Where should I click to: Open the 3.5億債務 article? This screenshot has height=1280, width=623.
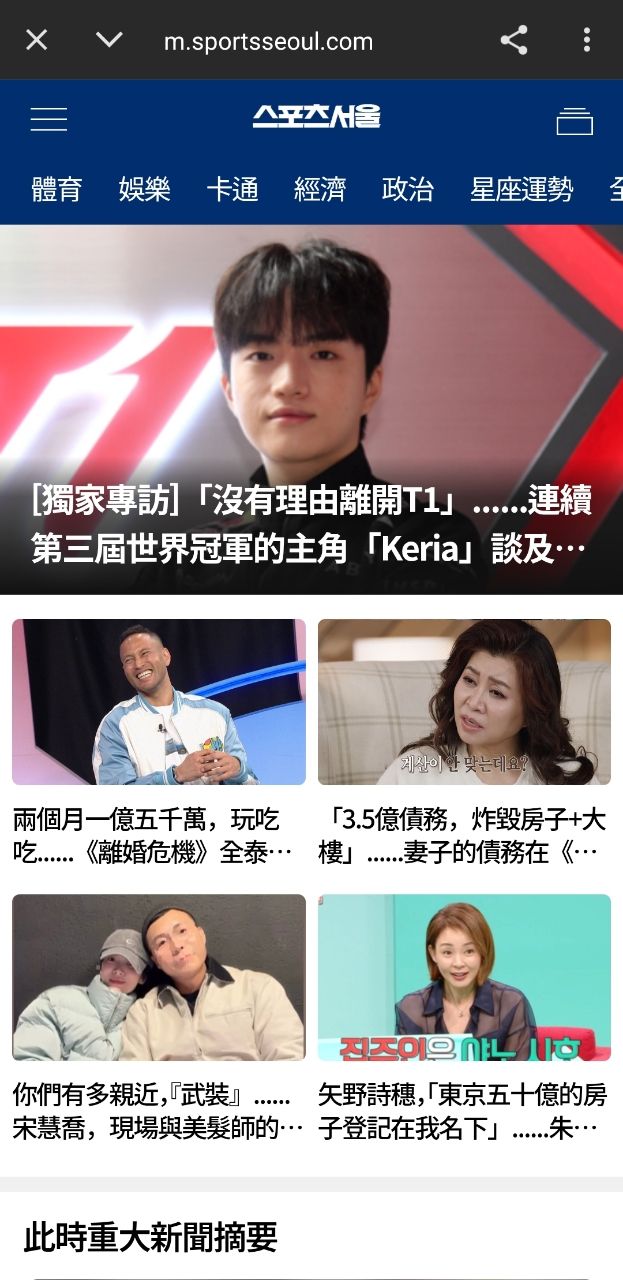pyautogui.click(x=464, y=835)
